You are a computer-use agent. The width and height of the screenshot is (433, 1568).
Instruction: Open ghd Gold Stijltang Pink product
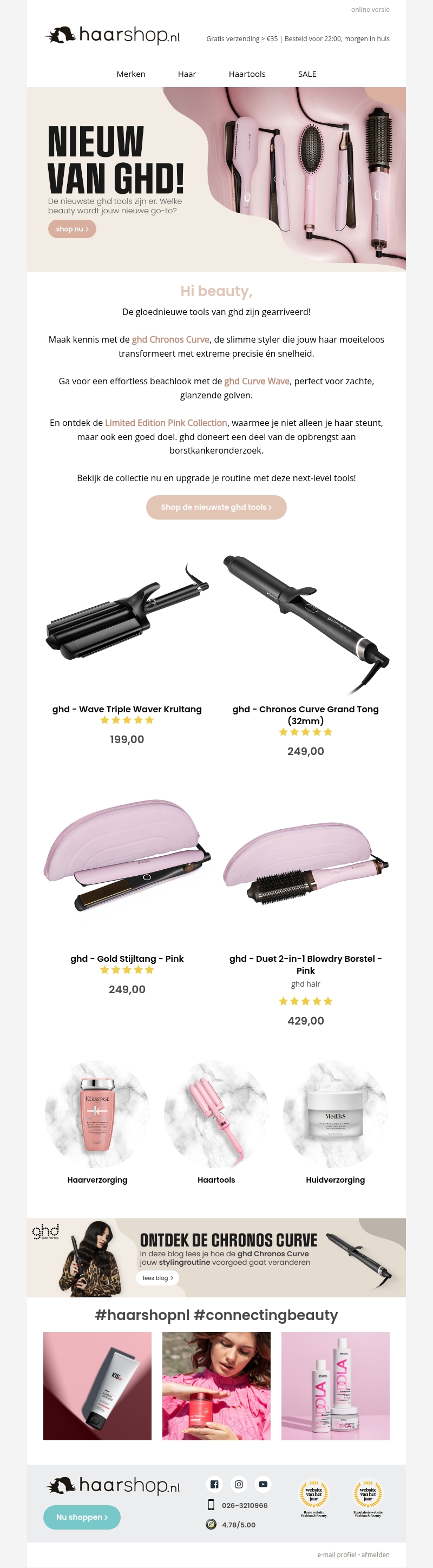pos(127,958)
